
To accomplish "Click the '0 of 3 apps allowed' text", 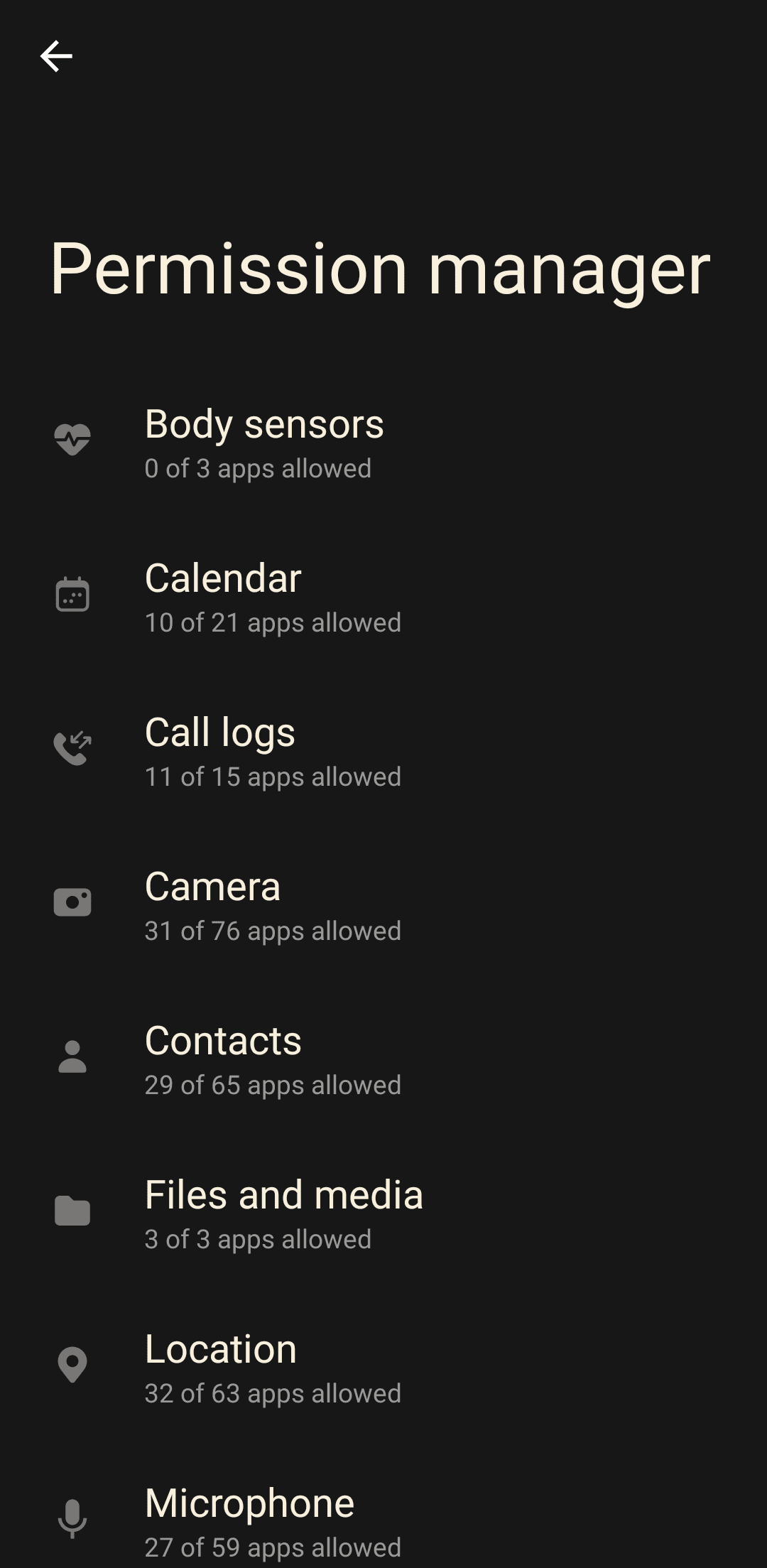I will point(258,468).
